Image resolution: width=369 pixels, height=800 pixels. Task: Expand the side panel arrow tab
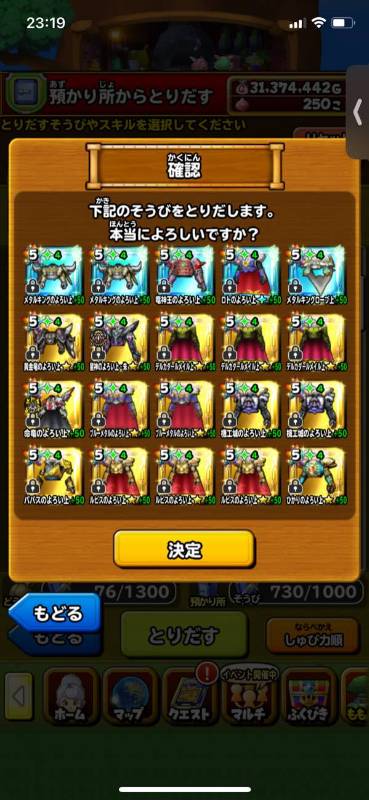pos(358,111)
